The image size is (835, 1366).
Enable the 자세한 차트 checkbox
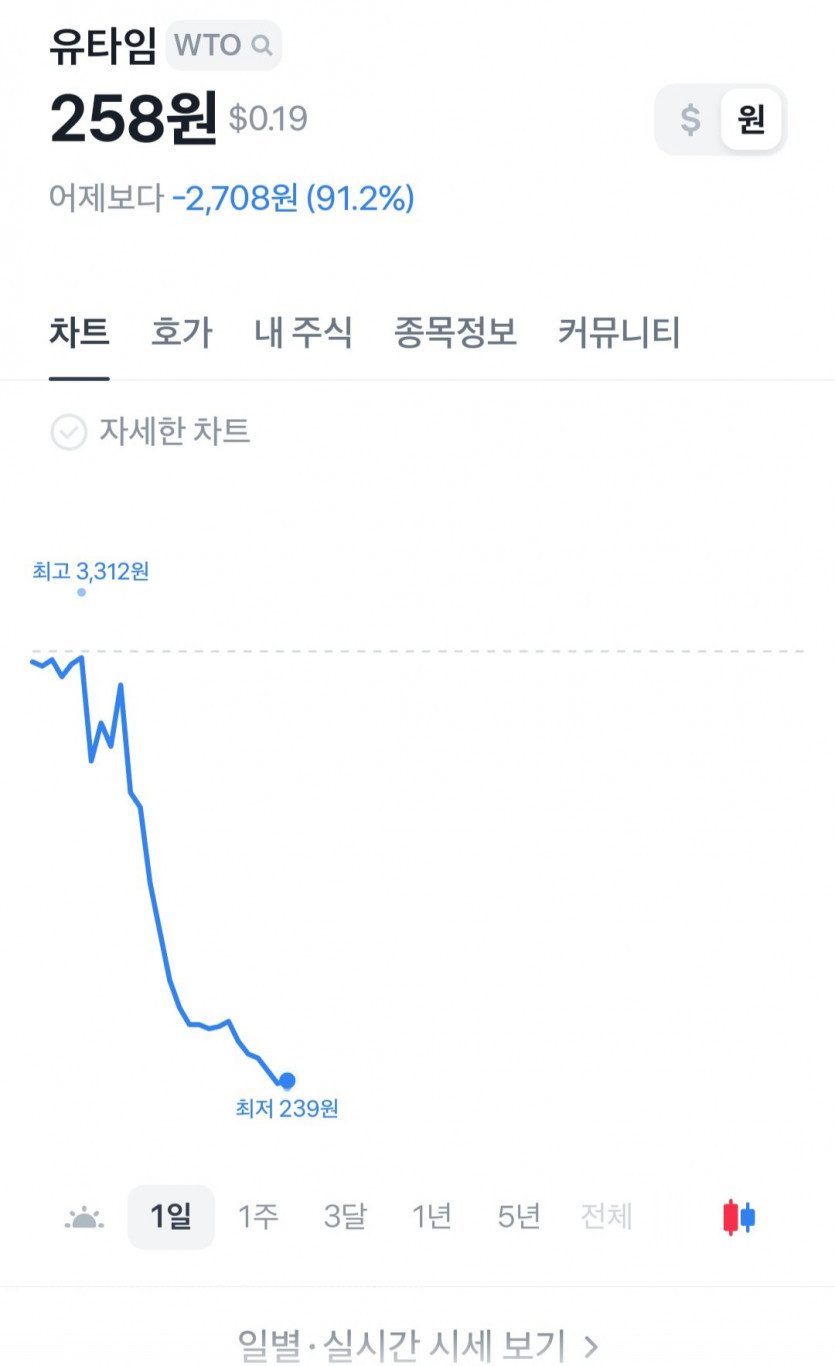pos(69,432)
